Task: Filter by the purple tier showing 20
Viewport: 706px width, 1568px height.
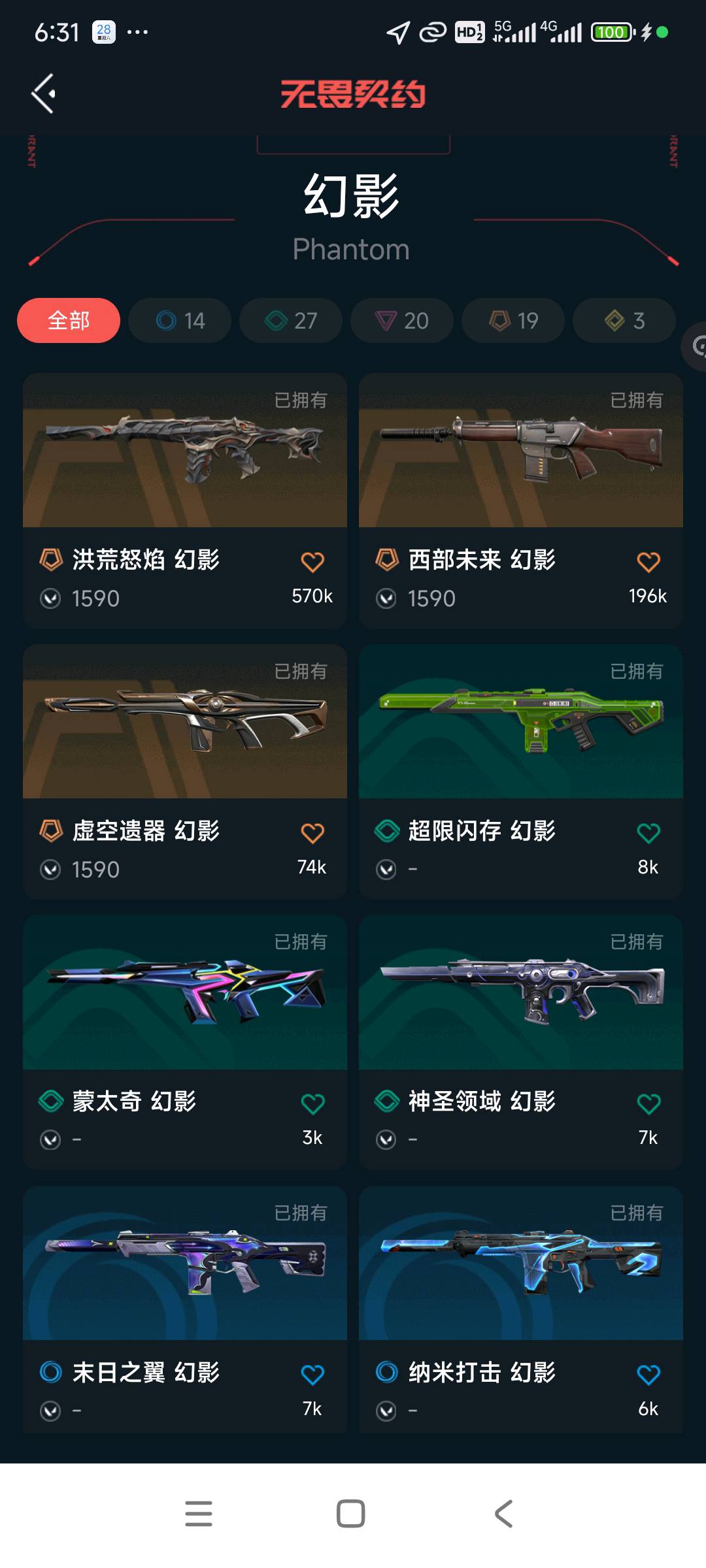Action: pos(402,321)
